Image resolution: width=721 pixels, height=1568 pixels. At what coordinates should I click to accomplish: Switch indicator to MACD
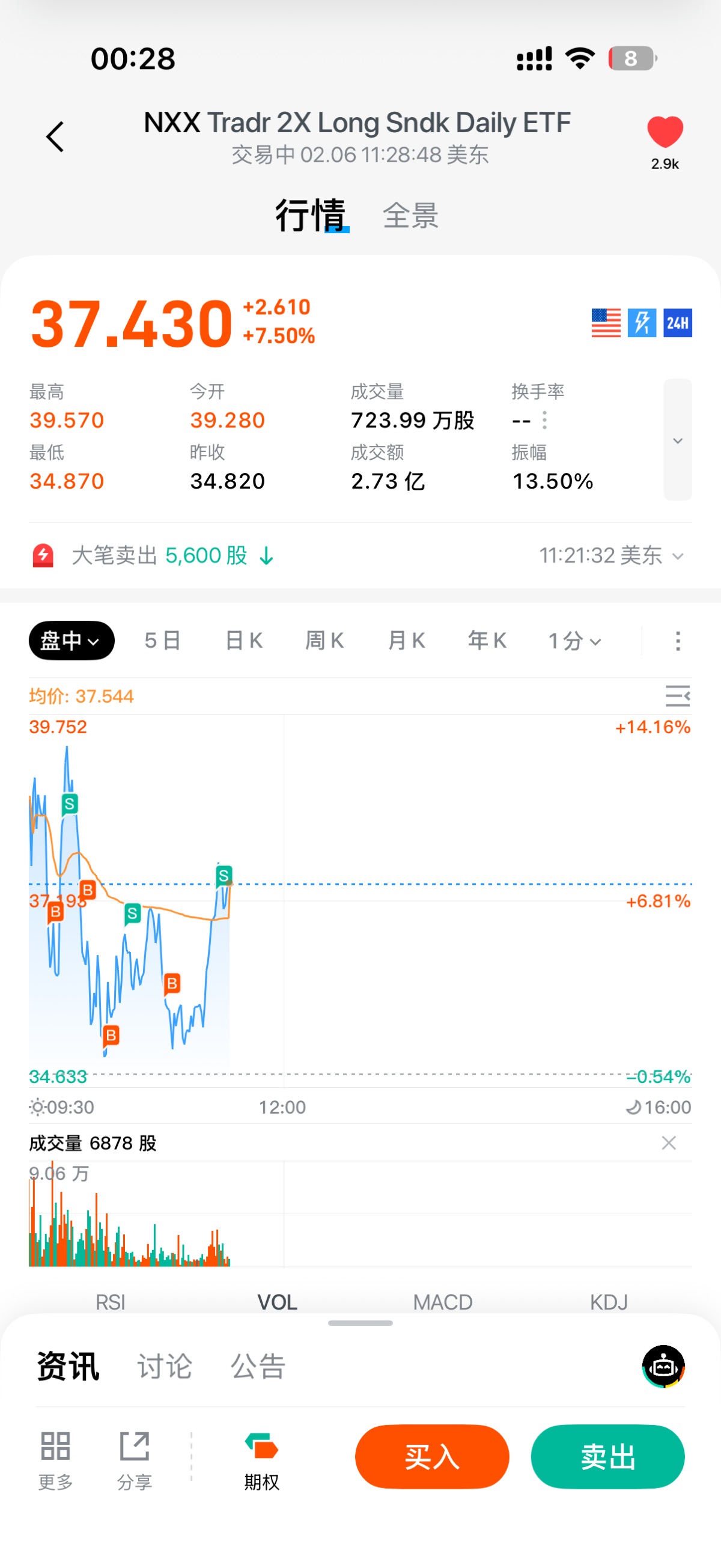442,1302
